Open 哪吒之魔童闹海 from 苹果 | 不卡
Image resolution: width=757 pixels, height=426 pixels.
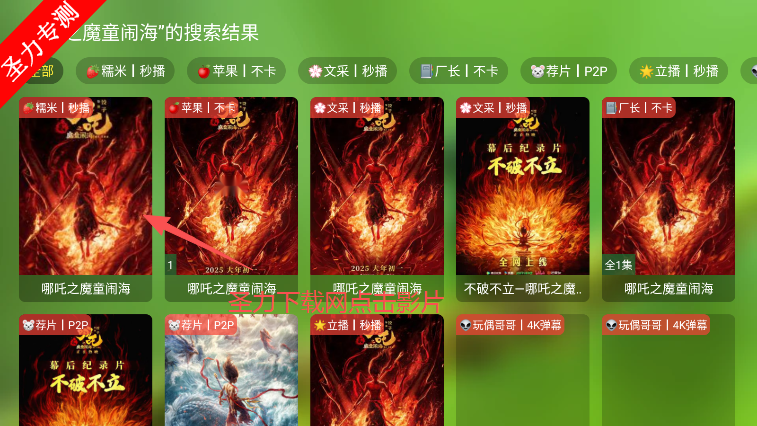click(x=231, y=198)
